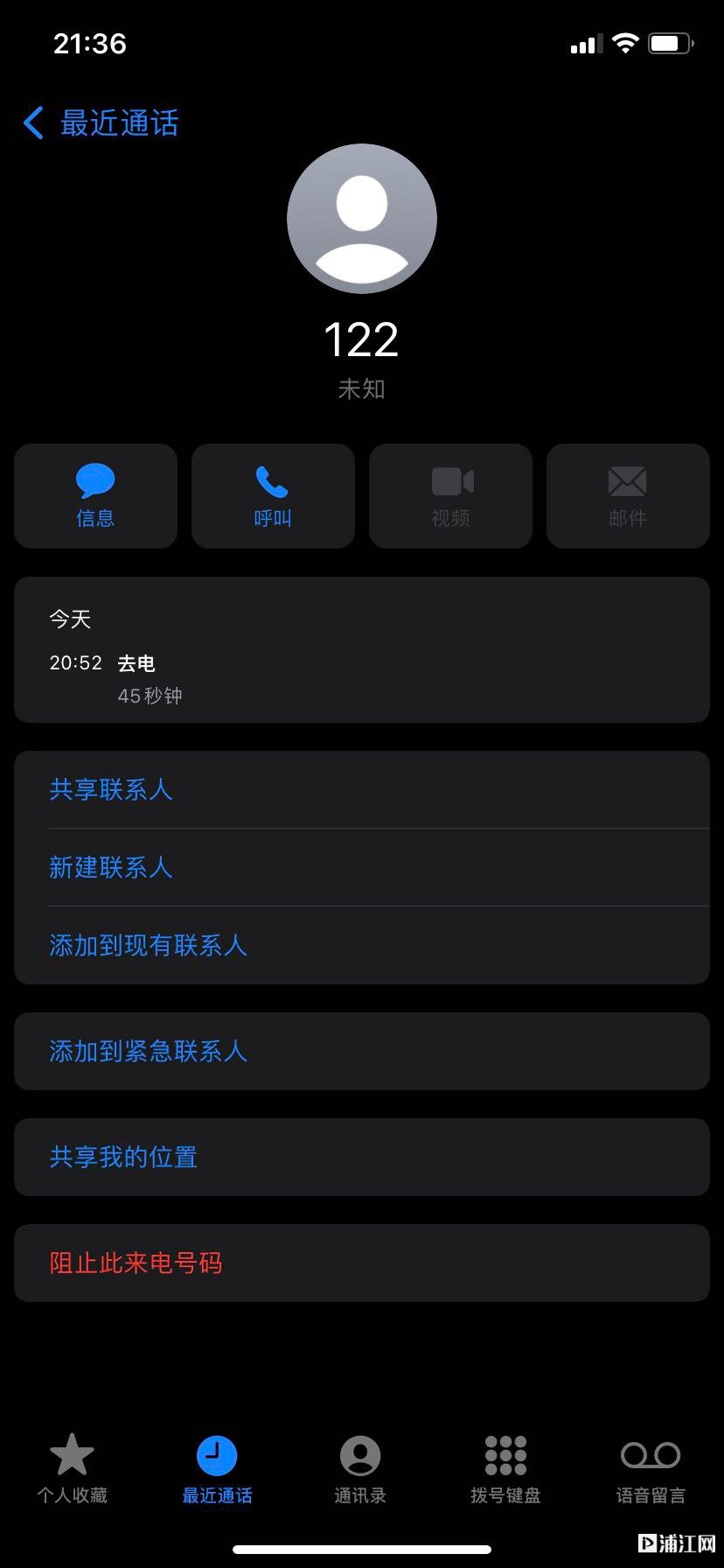Send a message via 信息 button
724x1568 pixels.
pyautogui.click(x=95, y=496)
